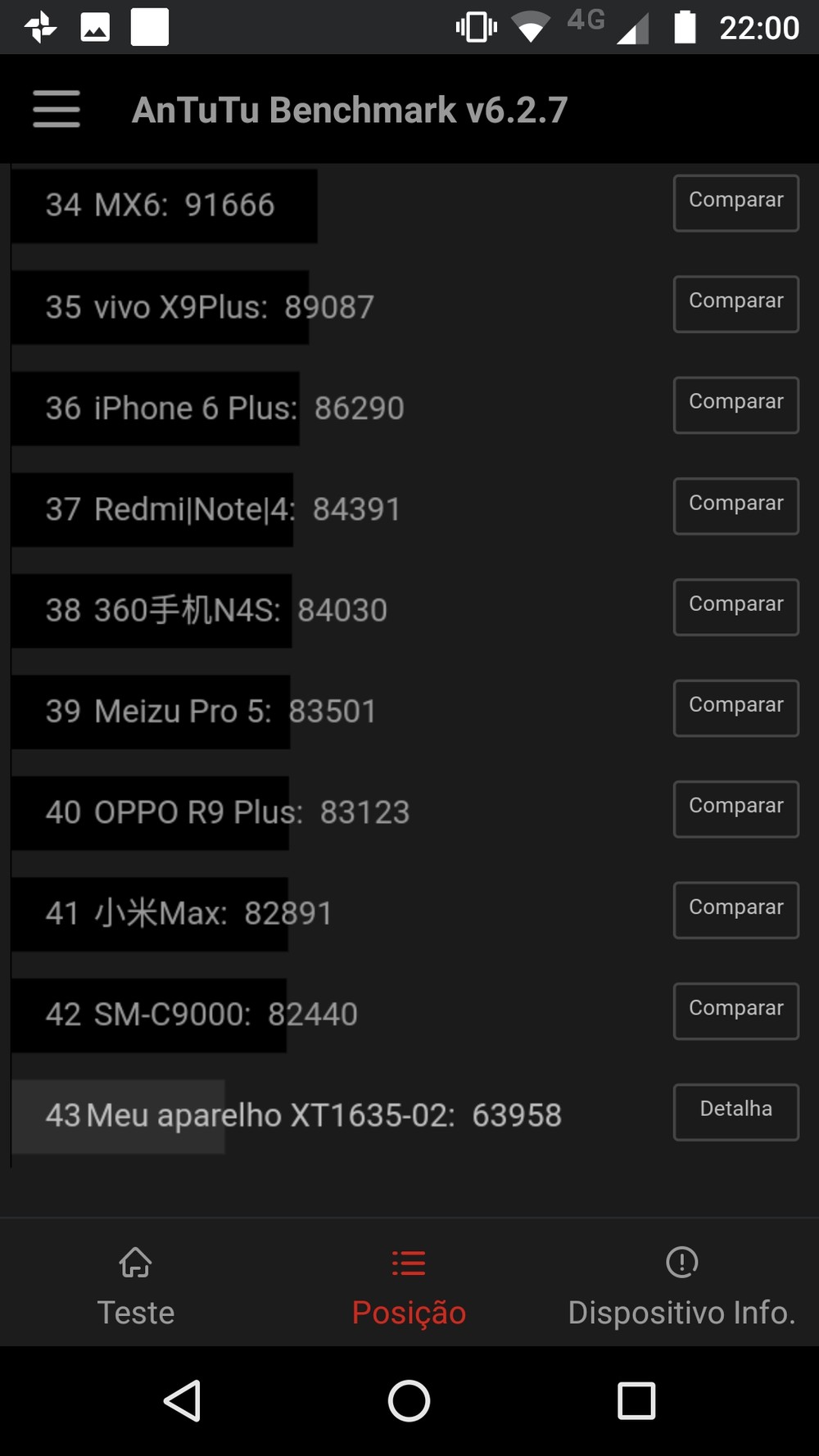Viewport: 819px width, 1456px height.
Task: Tap Comparar next to vivo X9Plus
Action: click(735, 304)
